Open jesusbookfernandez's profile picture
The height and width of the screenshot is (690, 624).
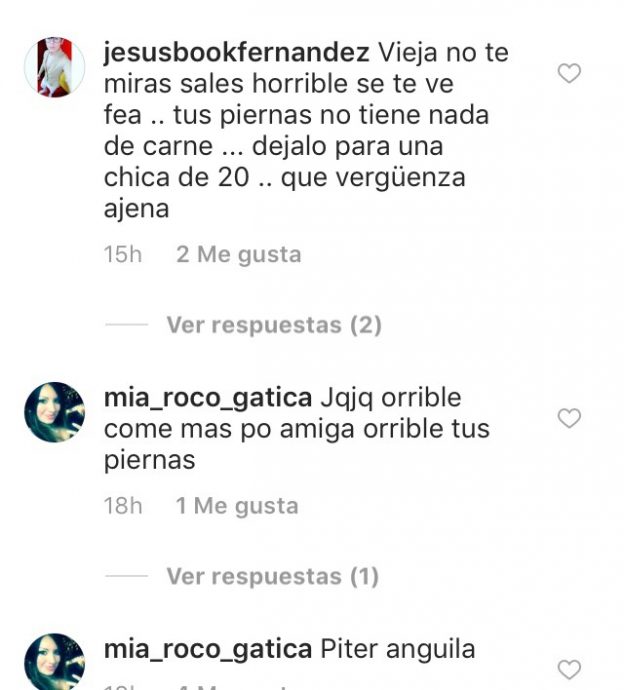click(x=54, y=67)
